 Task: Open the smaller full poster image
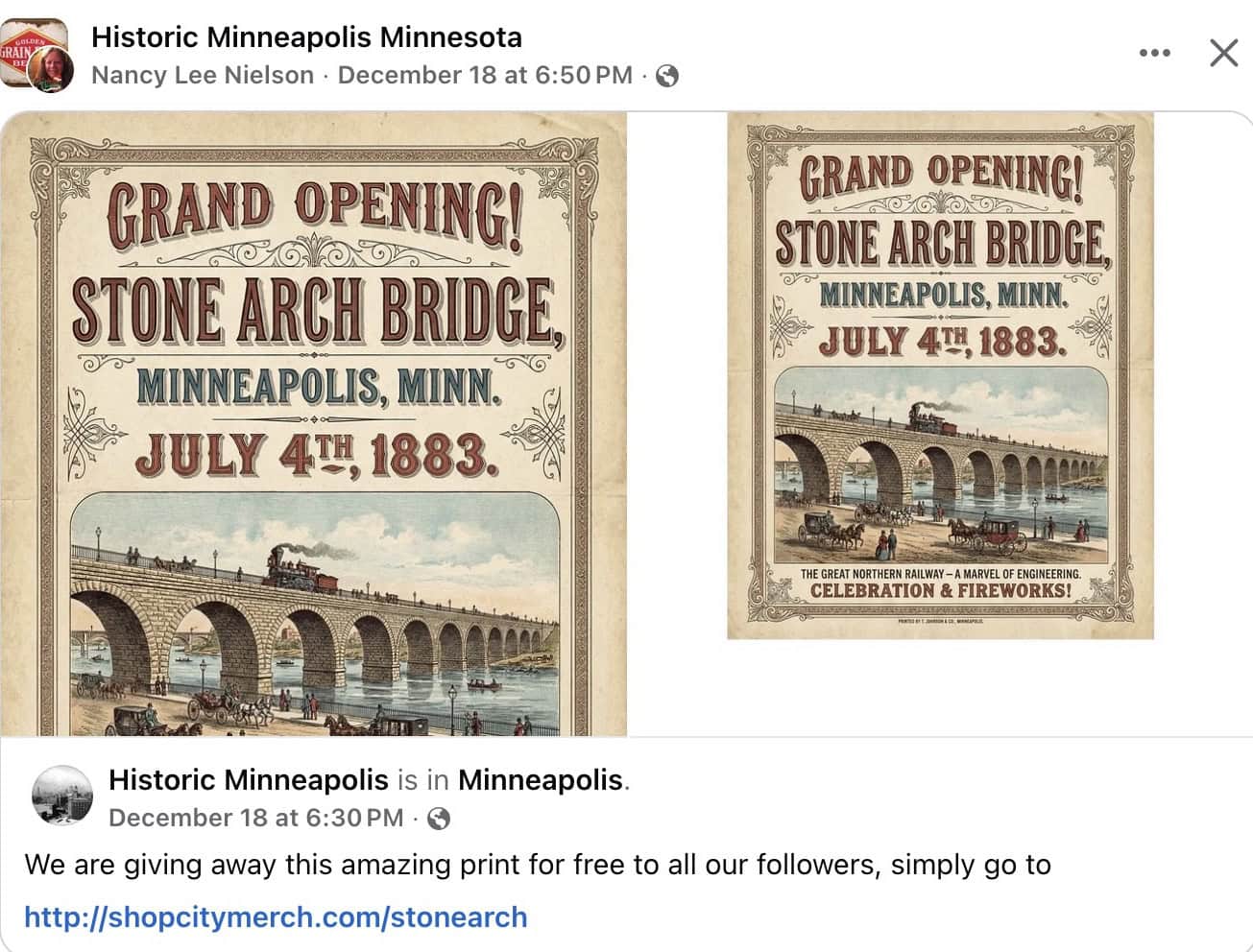click(940, 374)
